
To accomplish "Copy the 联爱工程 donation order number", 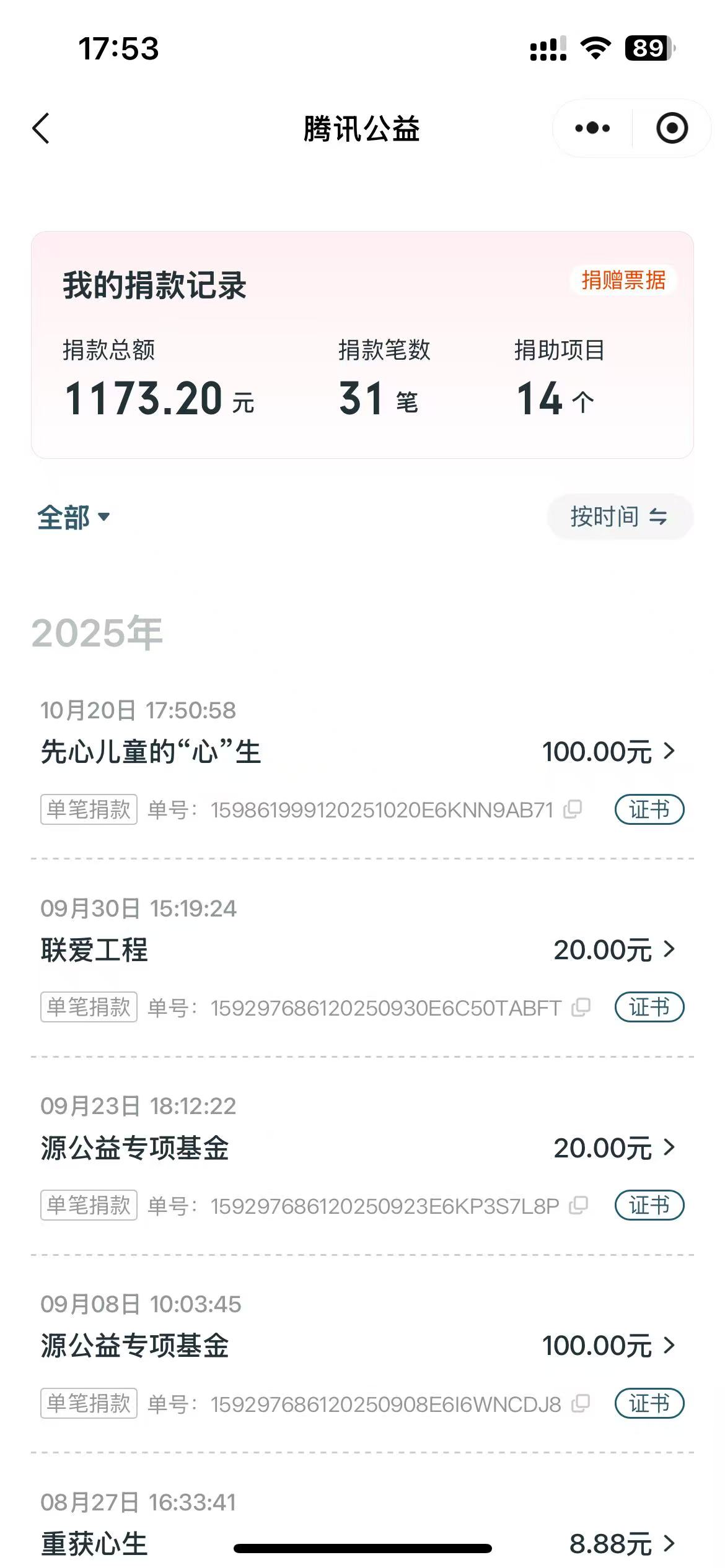I will pos(581,1008).
